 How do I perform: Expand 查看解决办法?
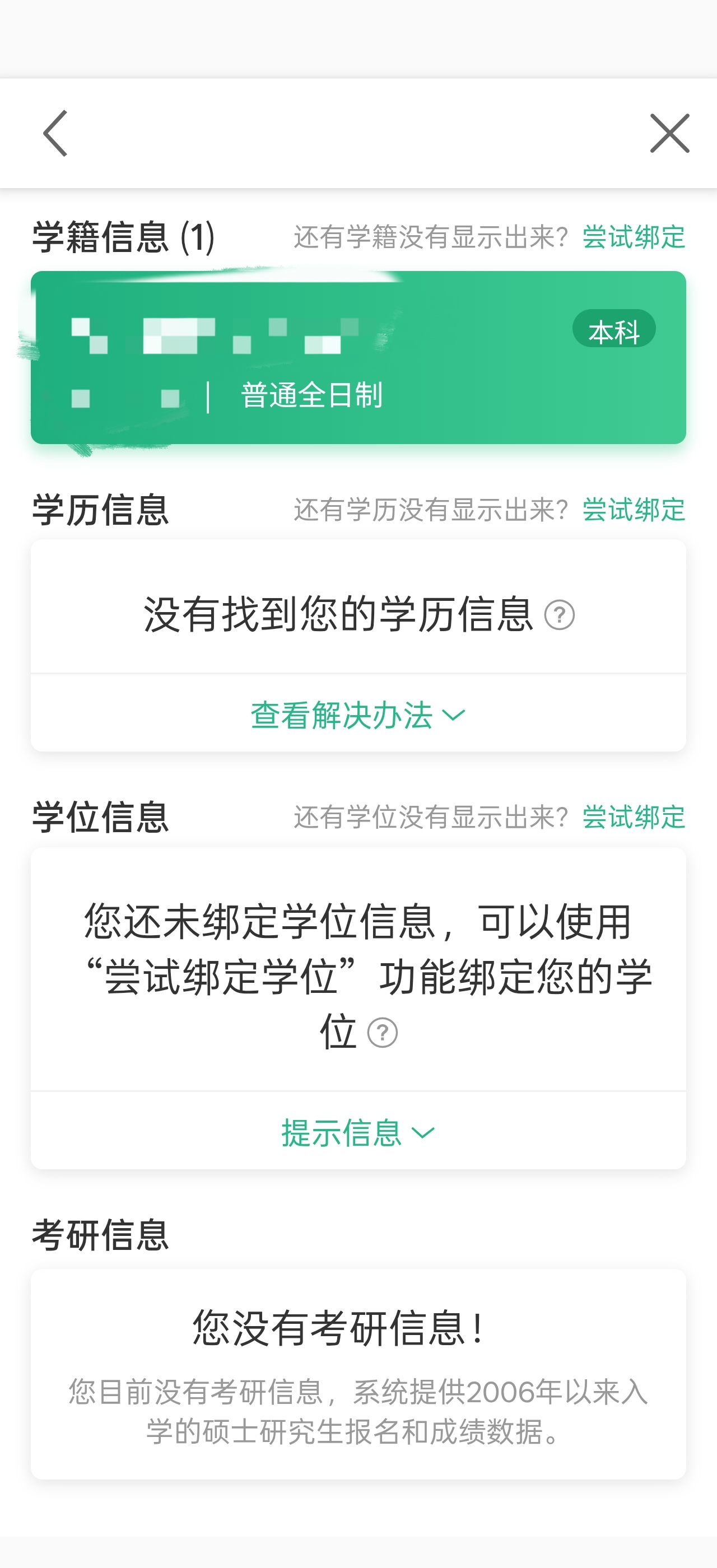click(358, 715)
